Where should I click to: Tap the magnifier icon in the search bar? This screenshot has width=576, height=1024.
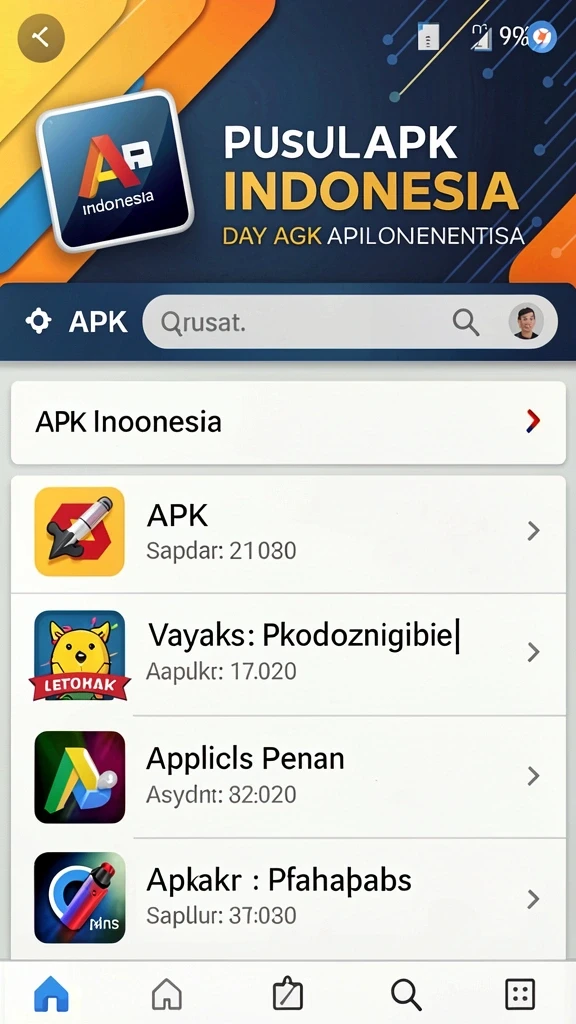pos(466,322)
